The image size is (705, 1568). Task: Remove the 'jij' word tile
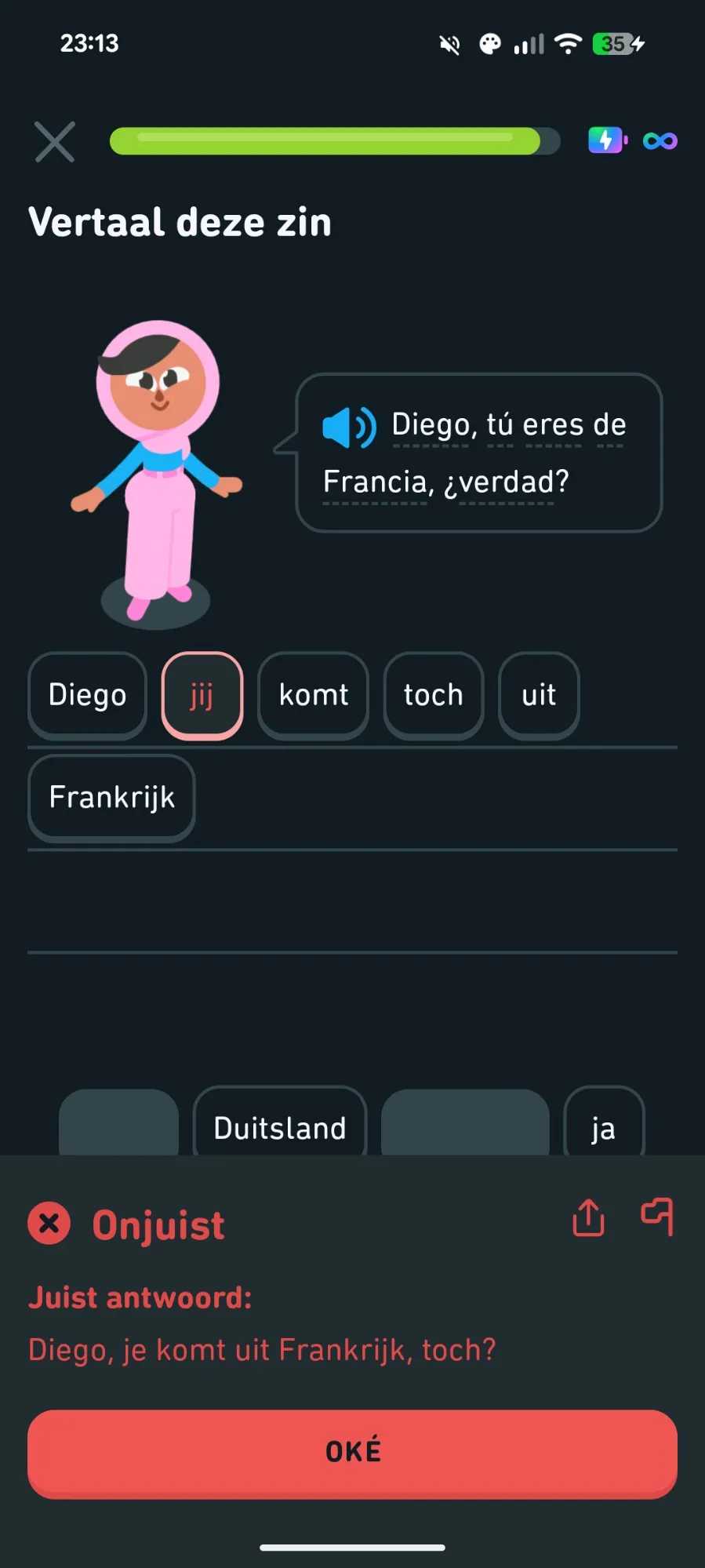(202, 695)
